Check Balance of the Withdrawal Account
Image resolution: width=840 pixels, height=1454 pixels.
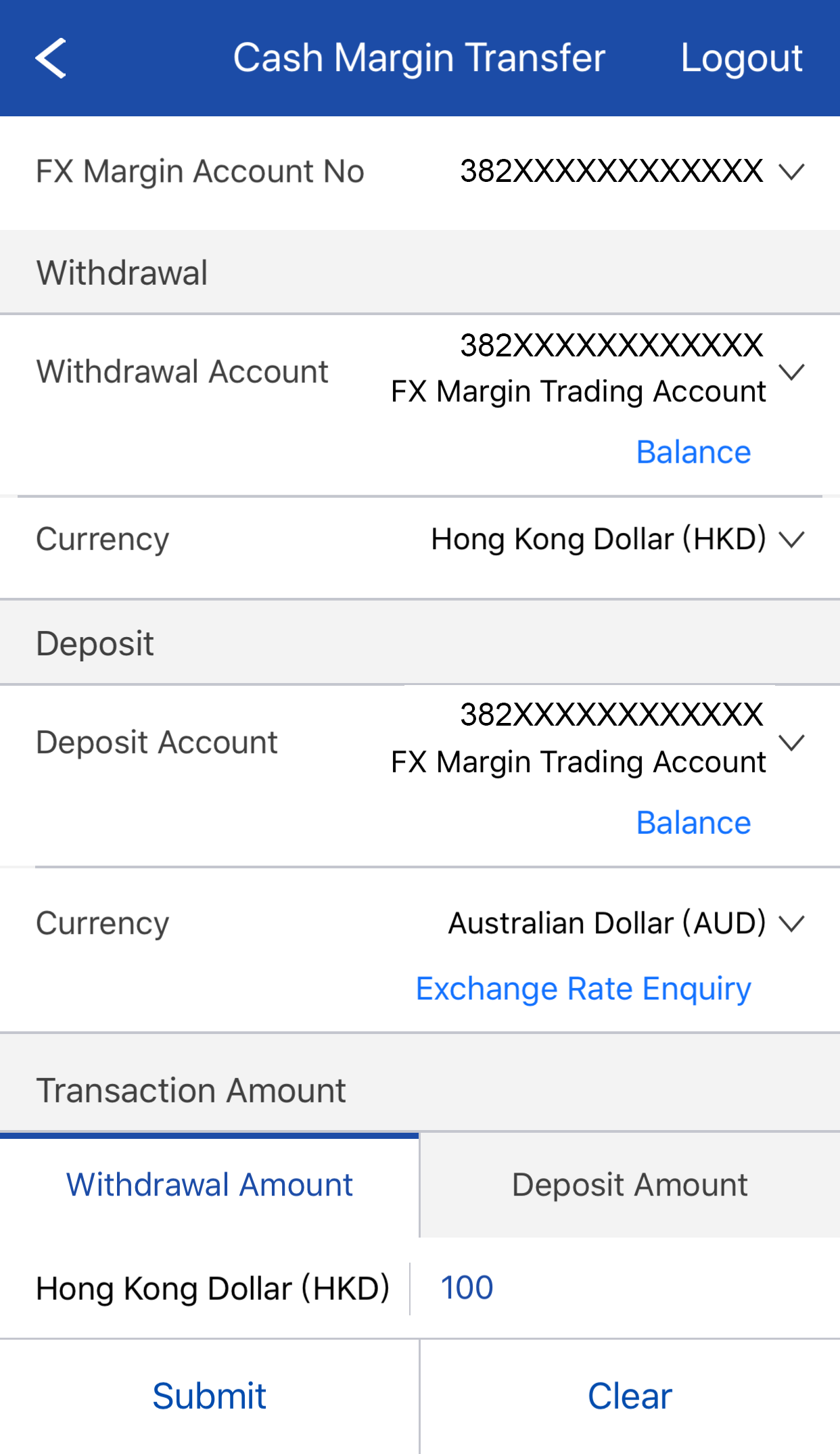(x=693, y=452)
